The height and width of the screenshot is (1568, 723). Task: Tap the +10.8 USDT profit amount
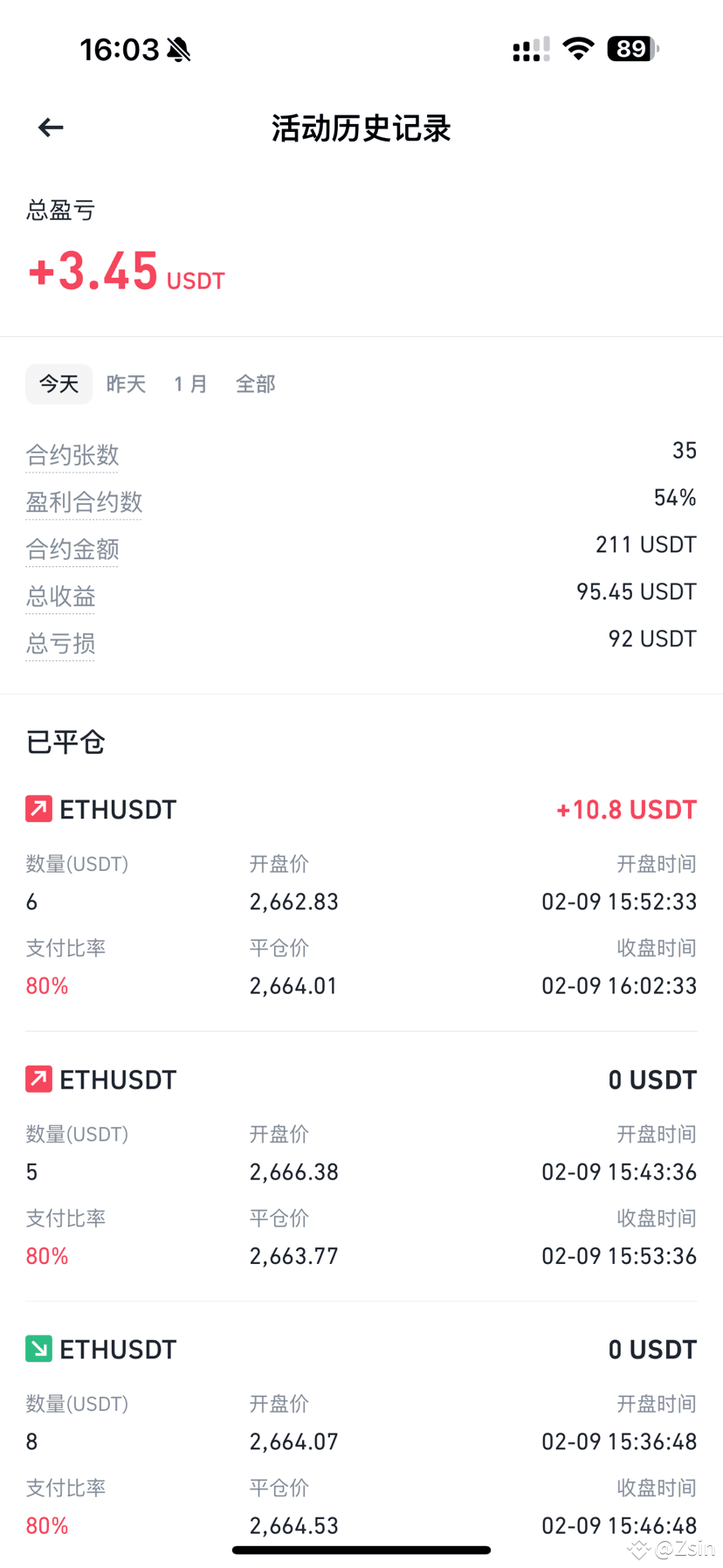626,809
